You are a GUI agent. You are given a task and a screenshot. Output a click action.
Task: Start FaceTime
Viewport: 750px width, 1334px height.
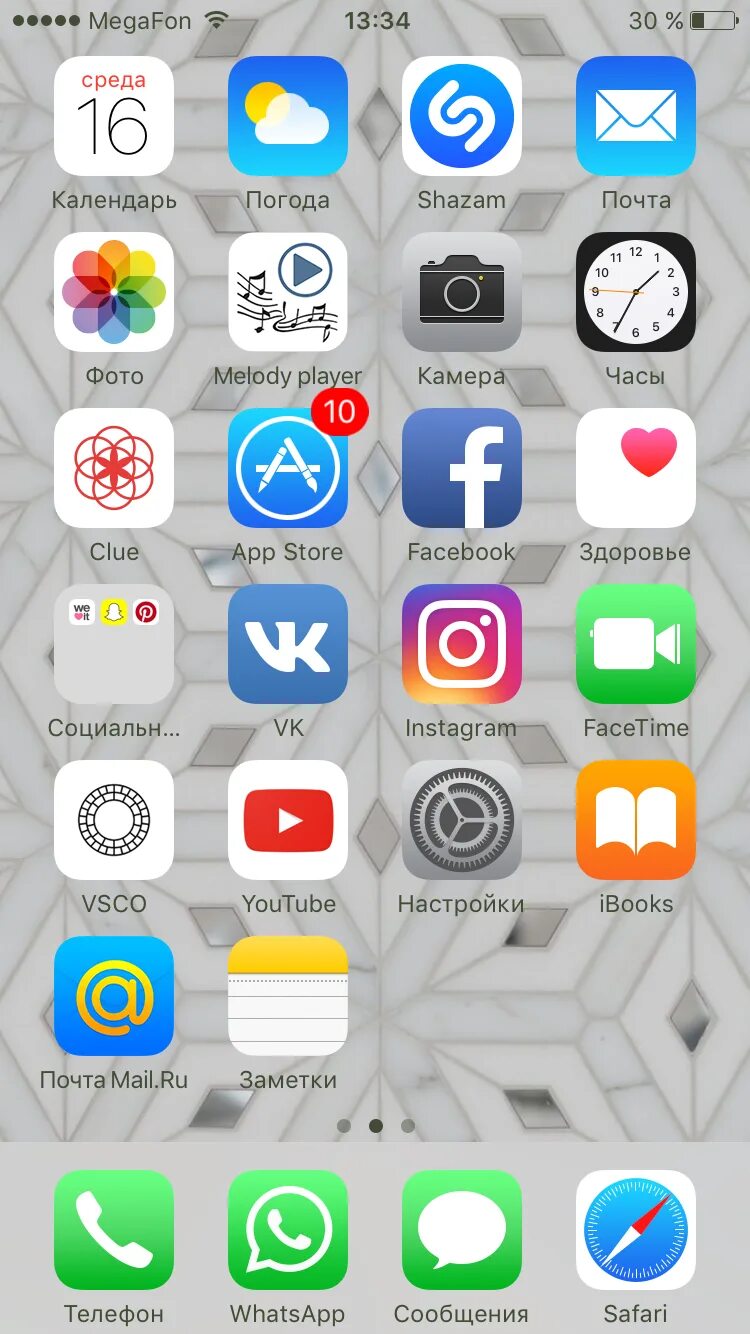(x=636, y=644)
